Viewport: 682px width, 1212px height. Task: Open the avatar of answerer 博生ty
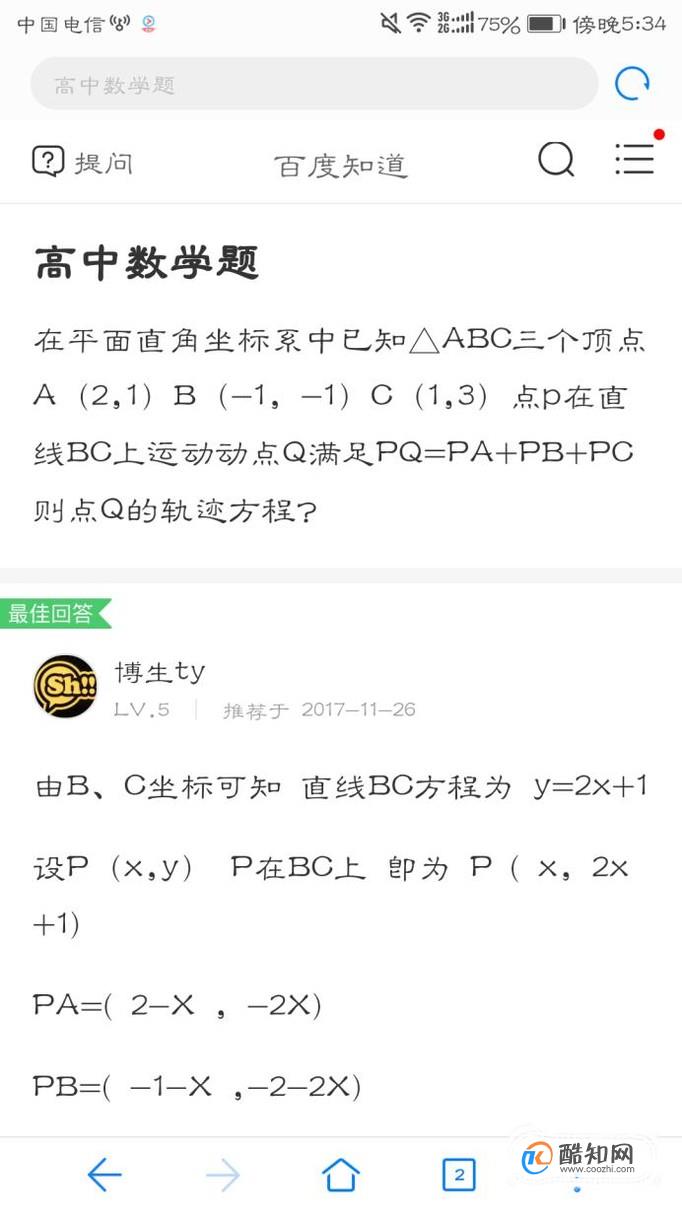click(65, 686)
